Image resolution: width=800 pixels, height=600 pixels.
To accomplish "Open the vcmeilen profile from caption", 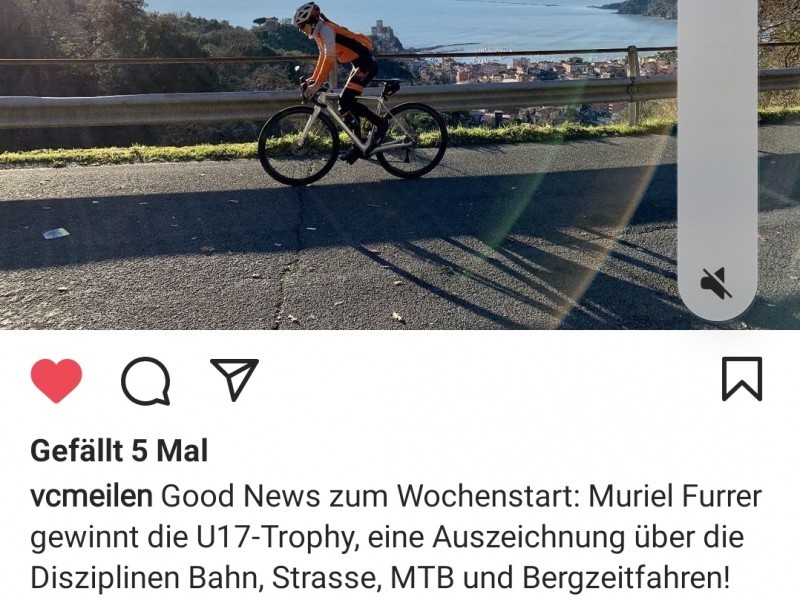I will point(91,496).
